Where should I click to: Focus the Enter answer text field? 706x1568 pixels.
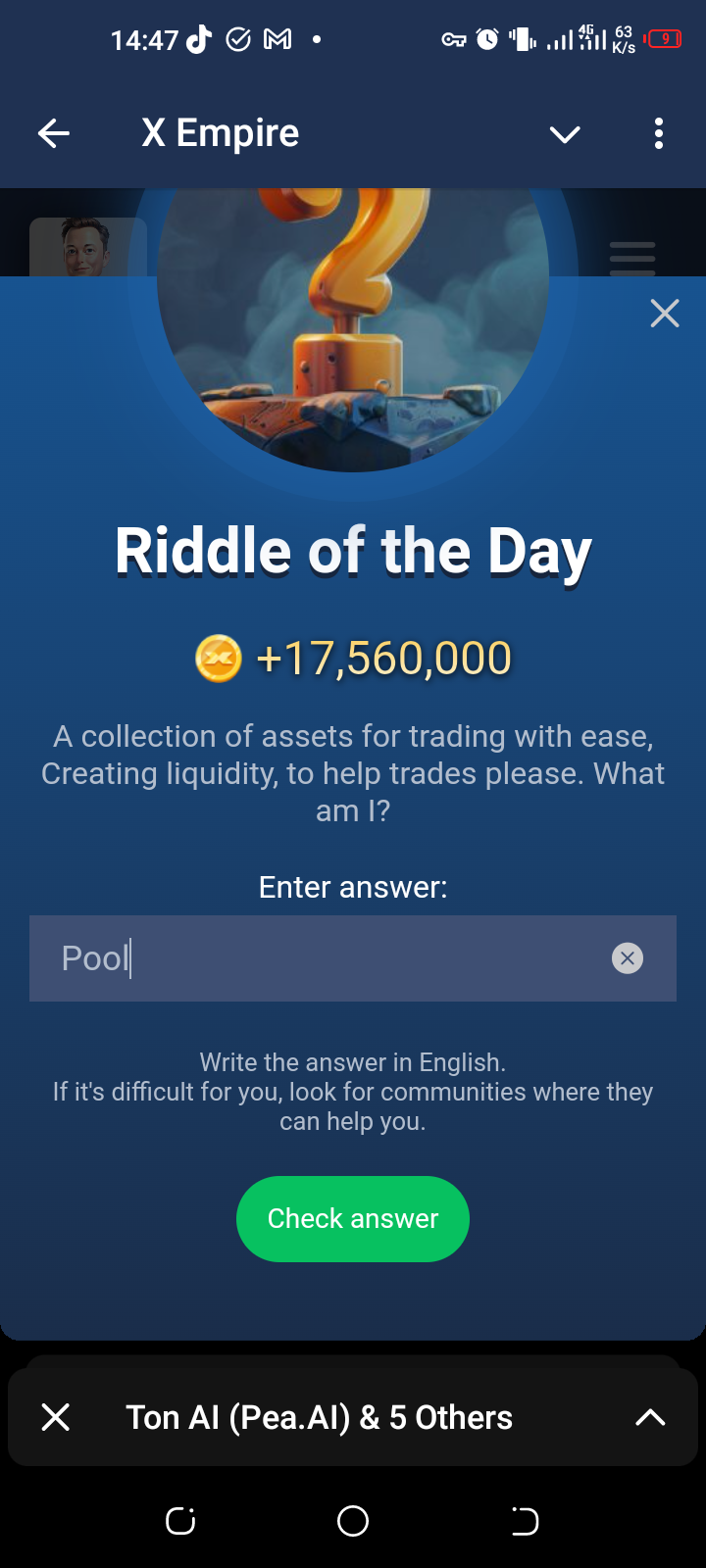[x=324, y=958]
